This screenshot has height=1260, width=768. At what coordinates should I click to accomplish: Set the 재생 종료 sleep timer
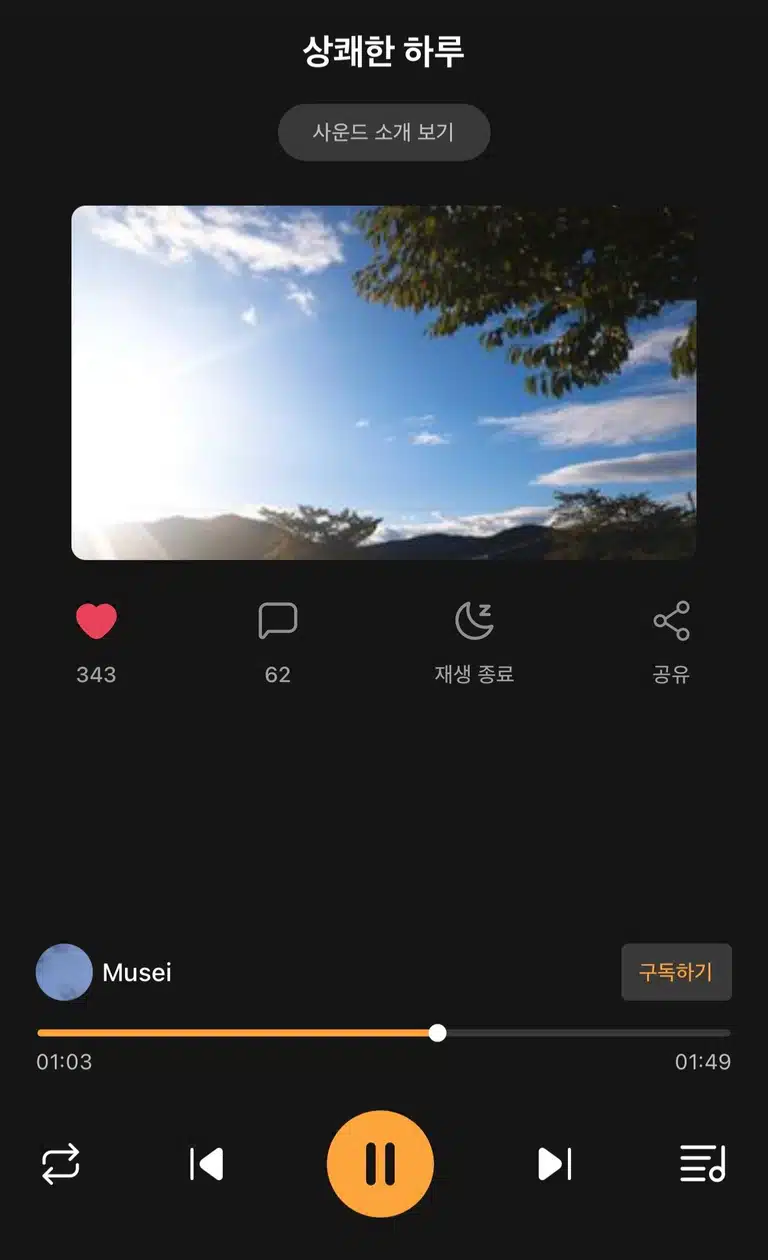[474, 621]
